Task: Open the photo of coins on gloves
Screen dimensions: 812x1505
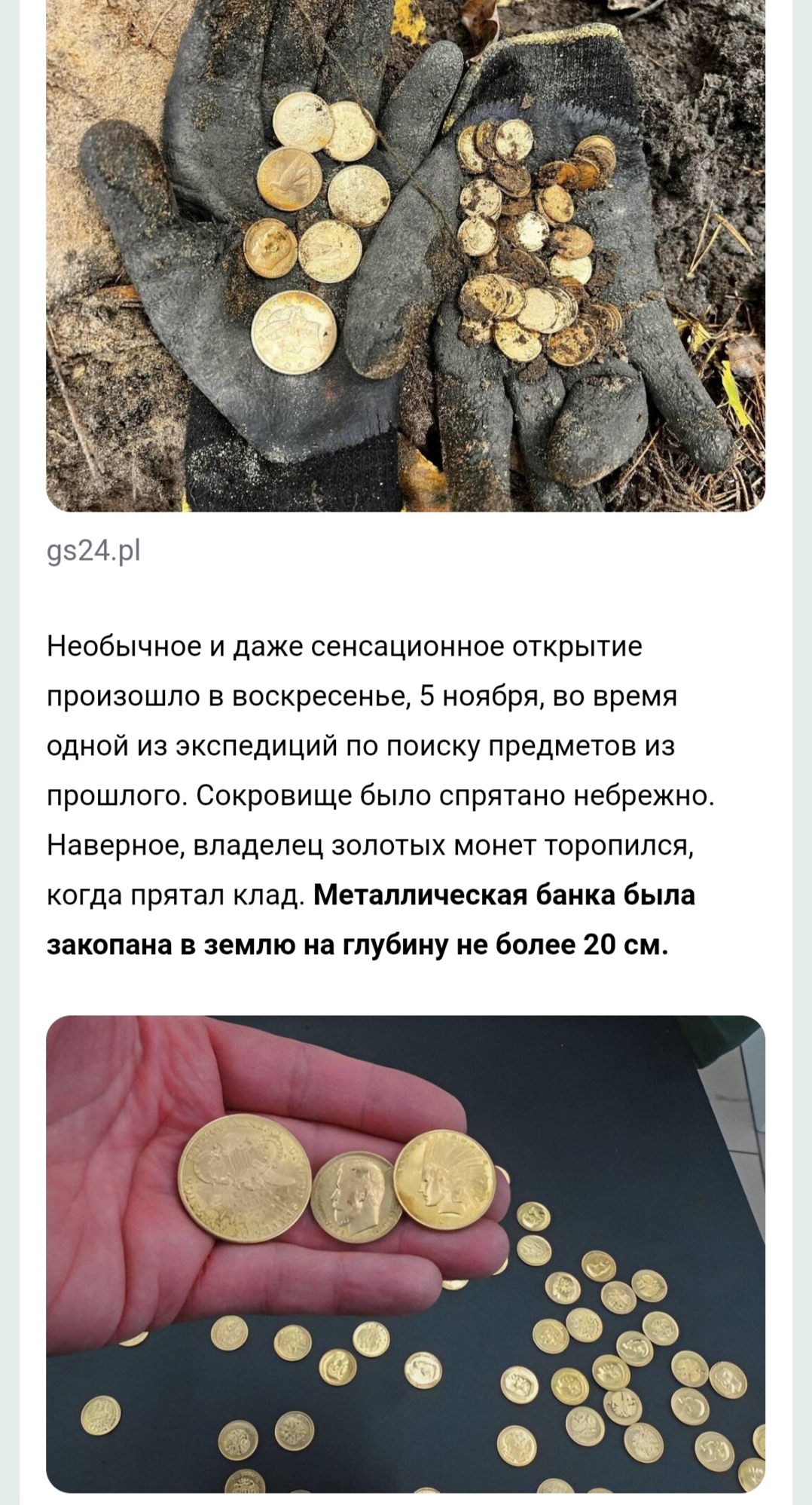Action: [x=405, y=256]
